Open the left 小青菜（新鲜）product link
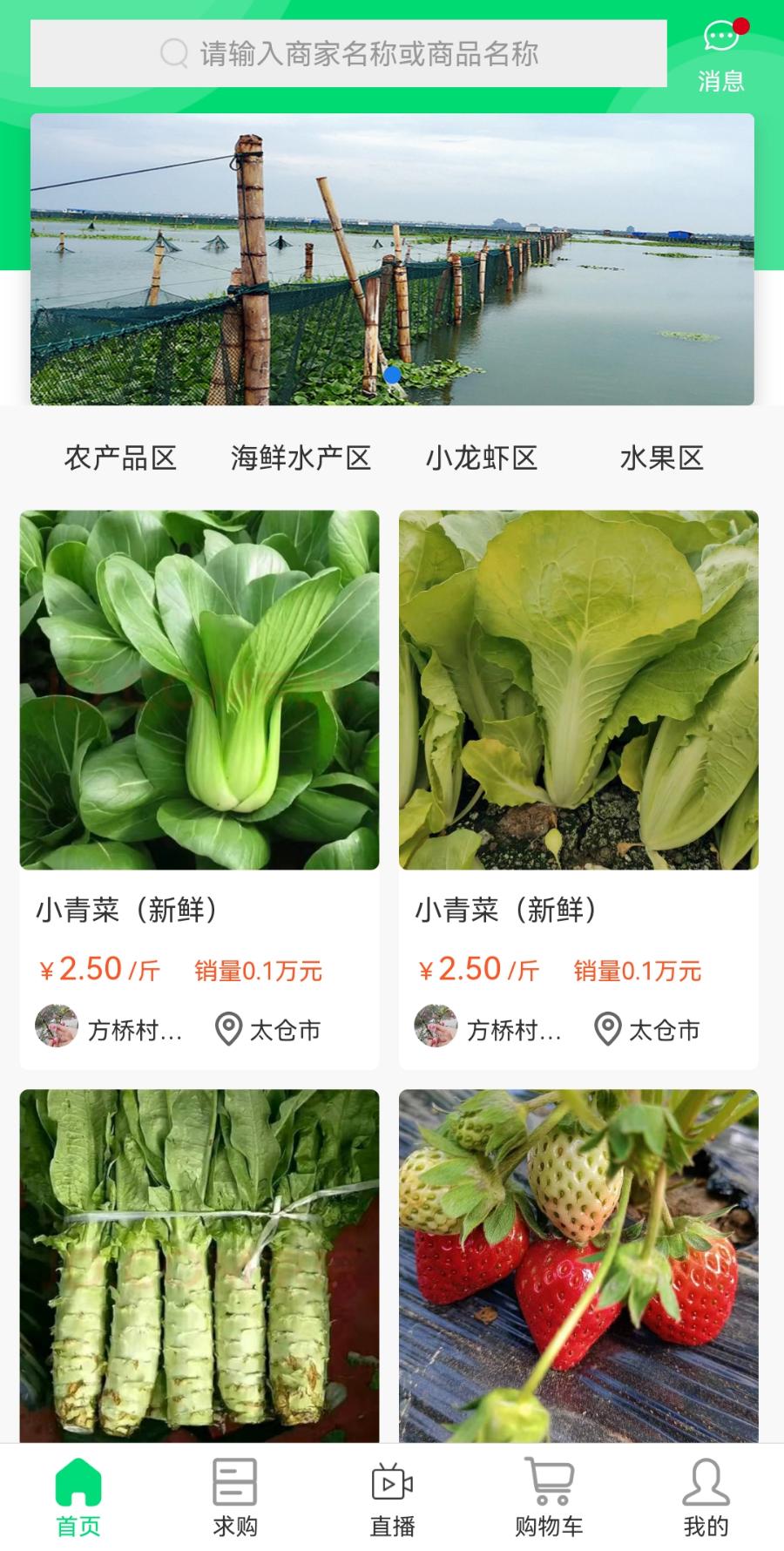Viewport: 784px width, 1551px height. pyautogui.click(x=126, y=910)
